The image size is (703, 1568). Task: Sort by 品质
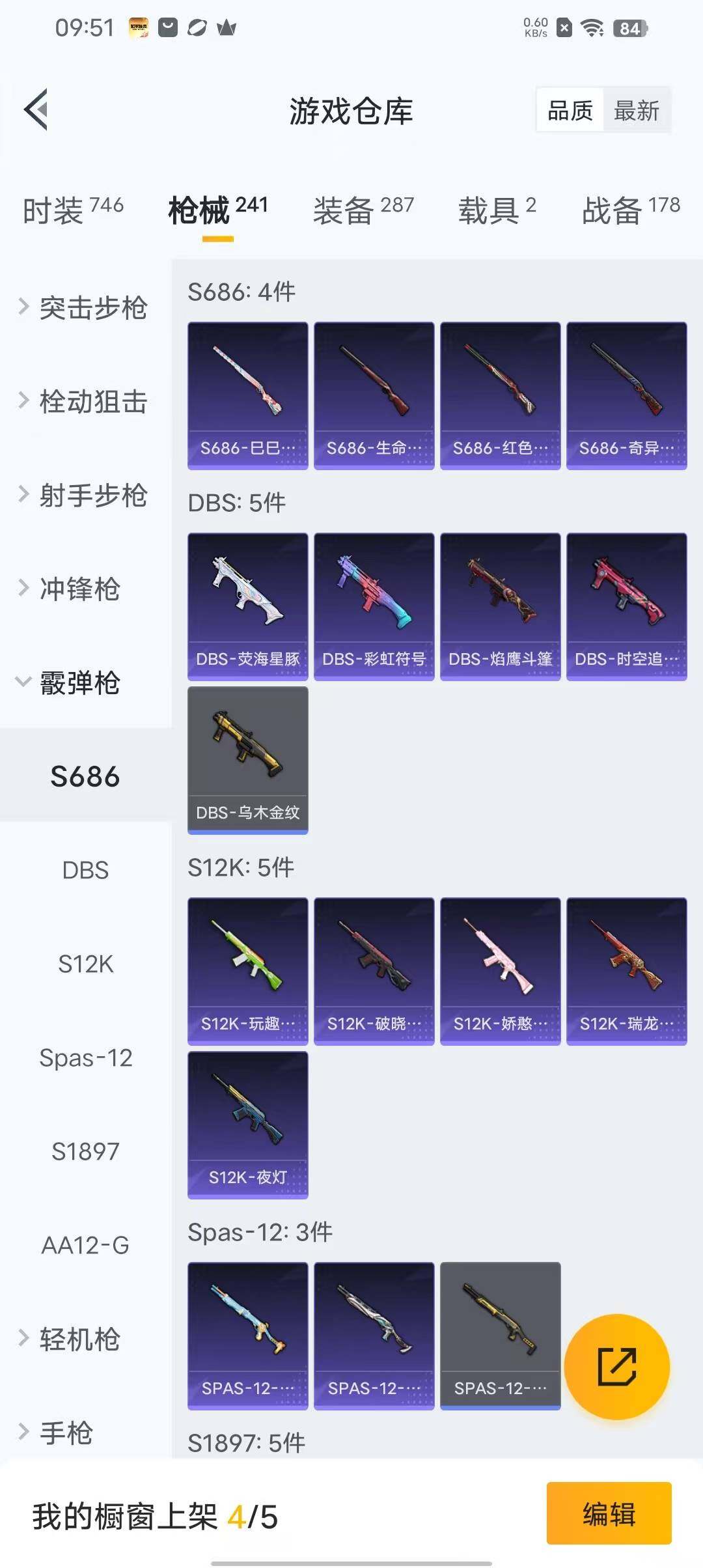570,110
